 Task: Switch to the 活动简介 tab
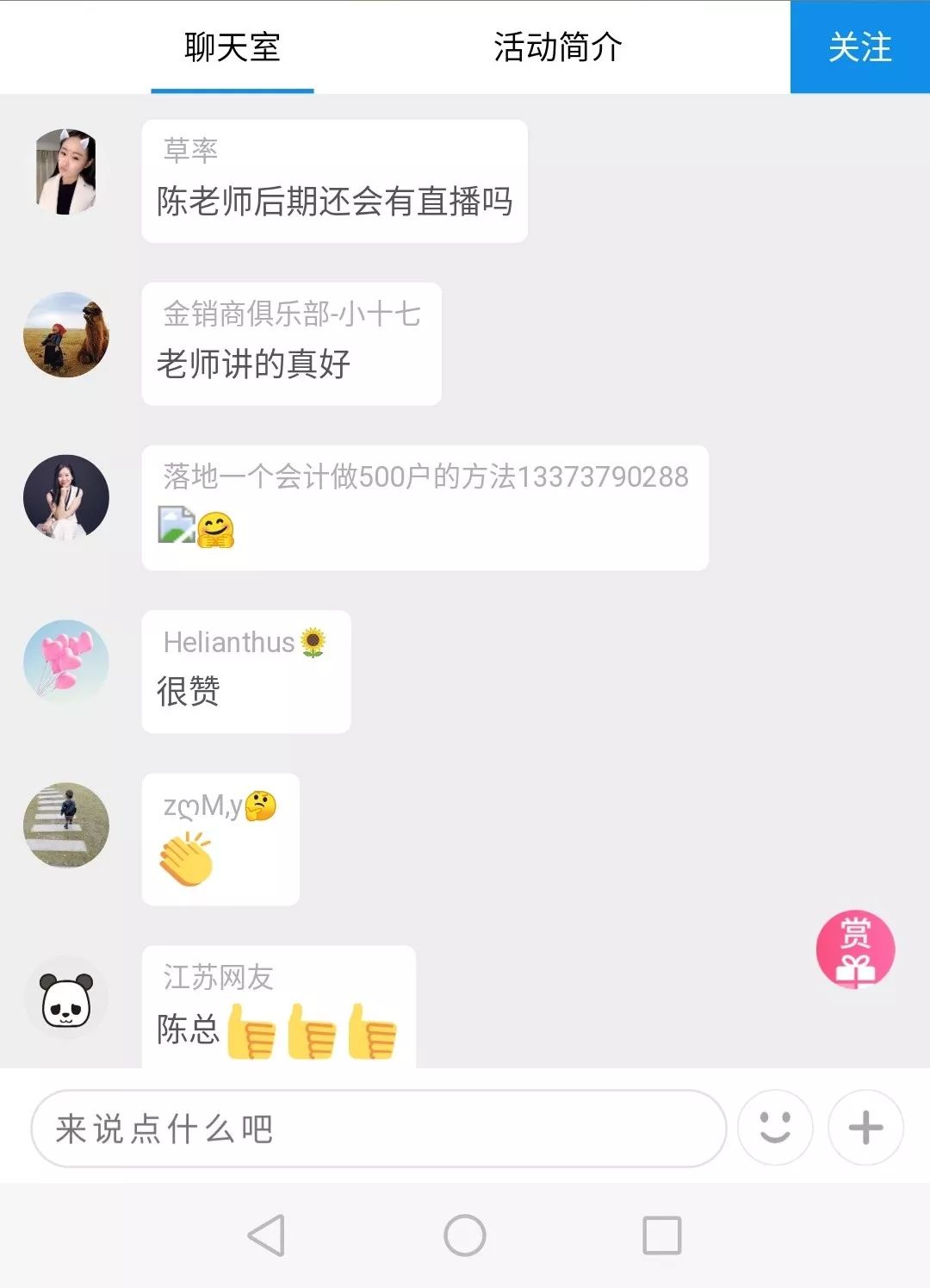(557, 47)
